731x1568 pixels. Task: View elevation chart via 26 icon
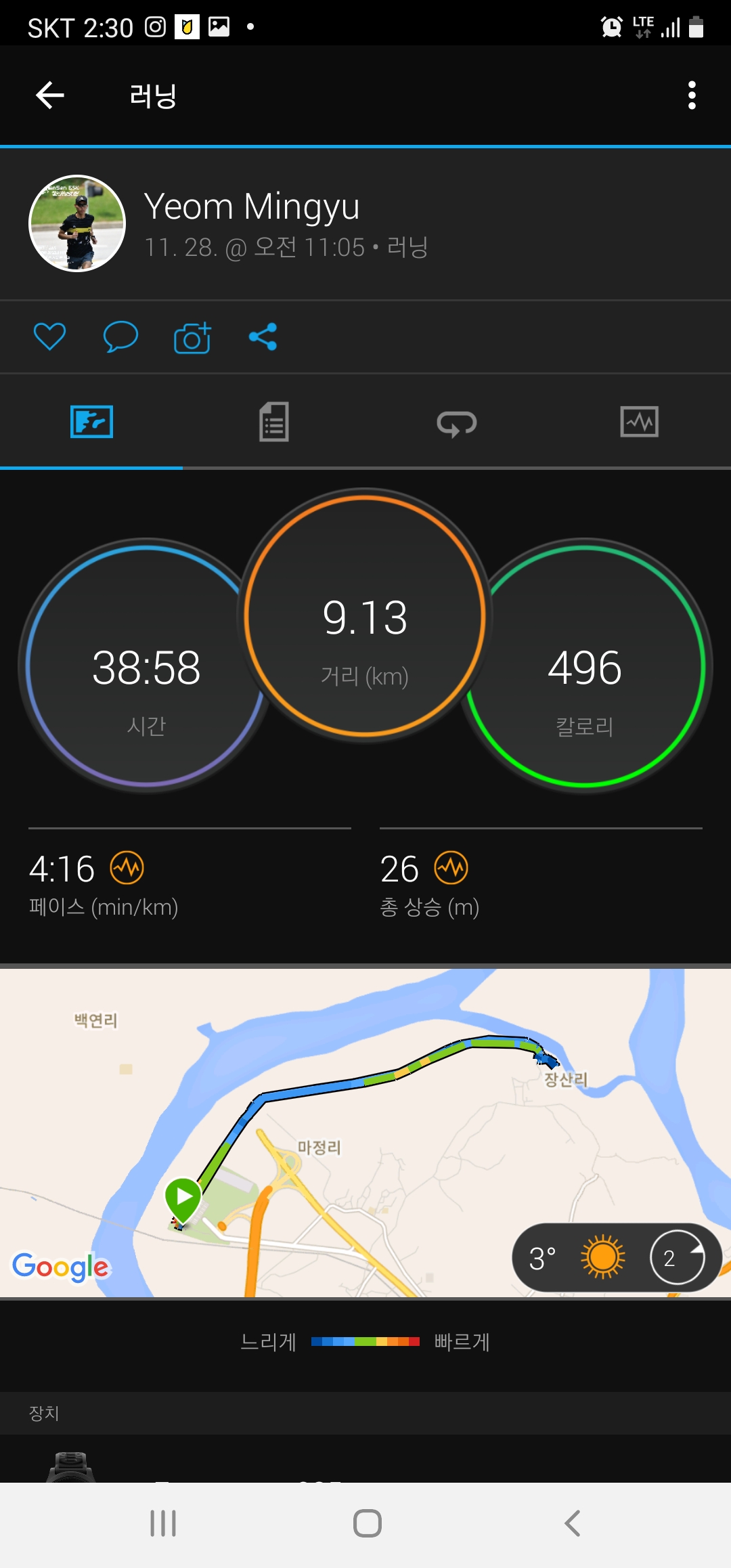[x=451, y=867]
